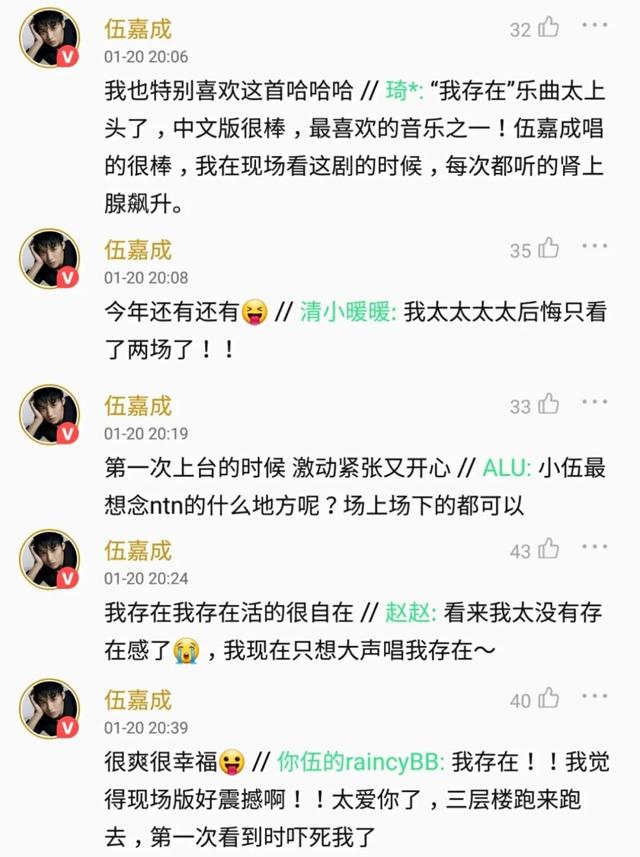
Task: Tap 伍嘉成's avatar on the 20:06 comment
Action: [x=49, y=41]
